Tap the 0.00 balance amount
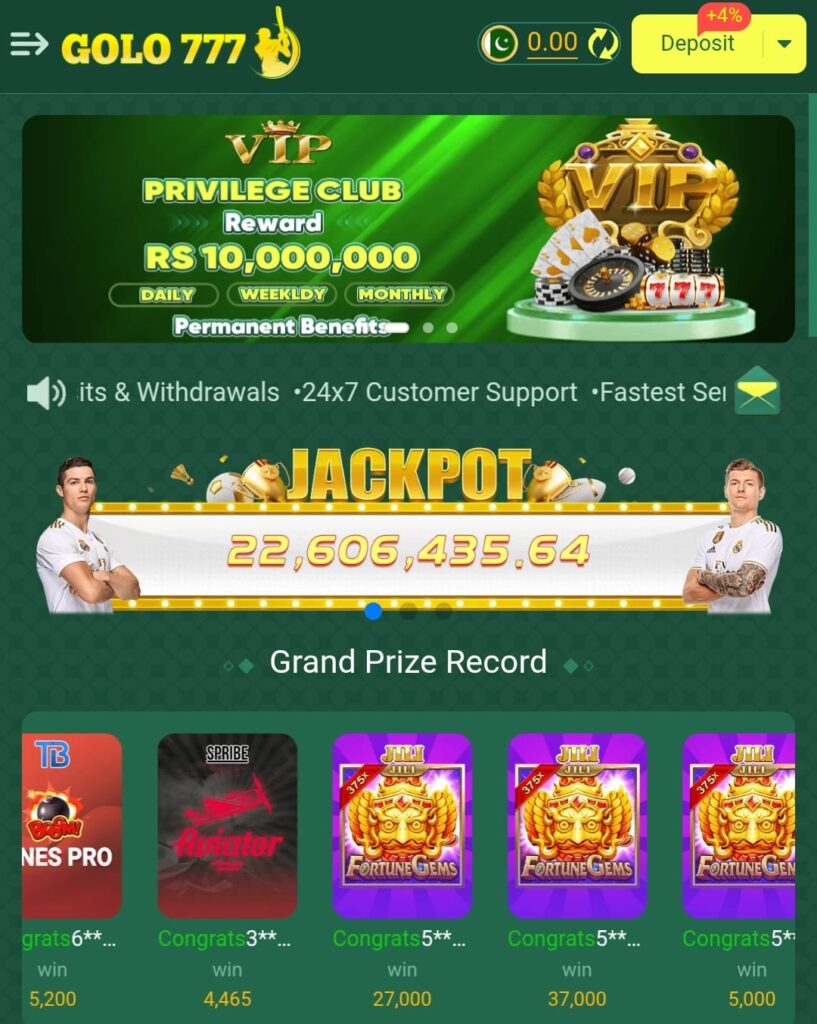Image resolution: width=817 pixels, height=1024 pixels. 552,43
